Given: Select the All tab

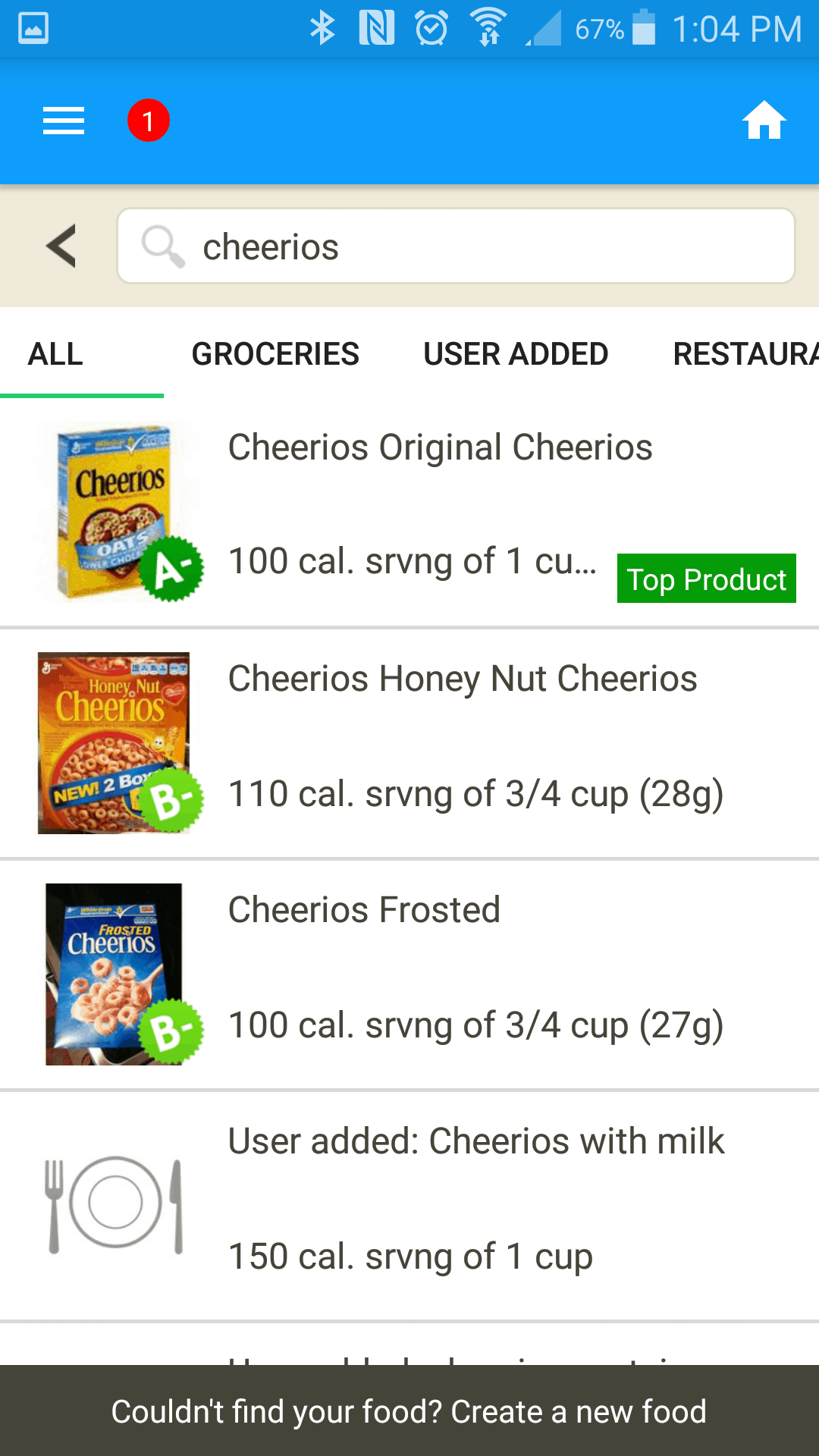Looking at the screenshot, I should [55, 353].
